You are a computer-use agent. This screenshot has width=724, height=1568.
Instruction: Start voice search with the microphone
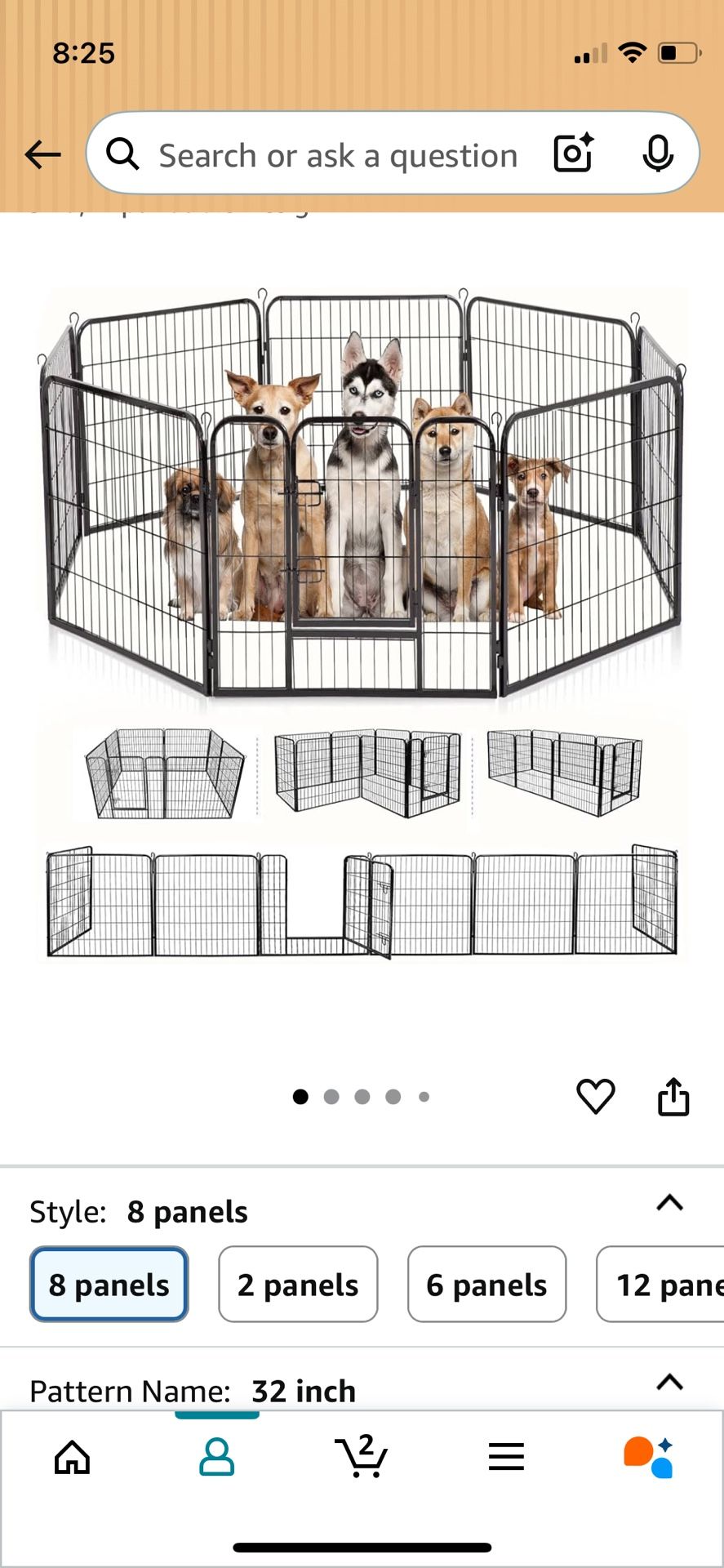(657, 154)
